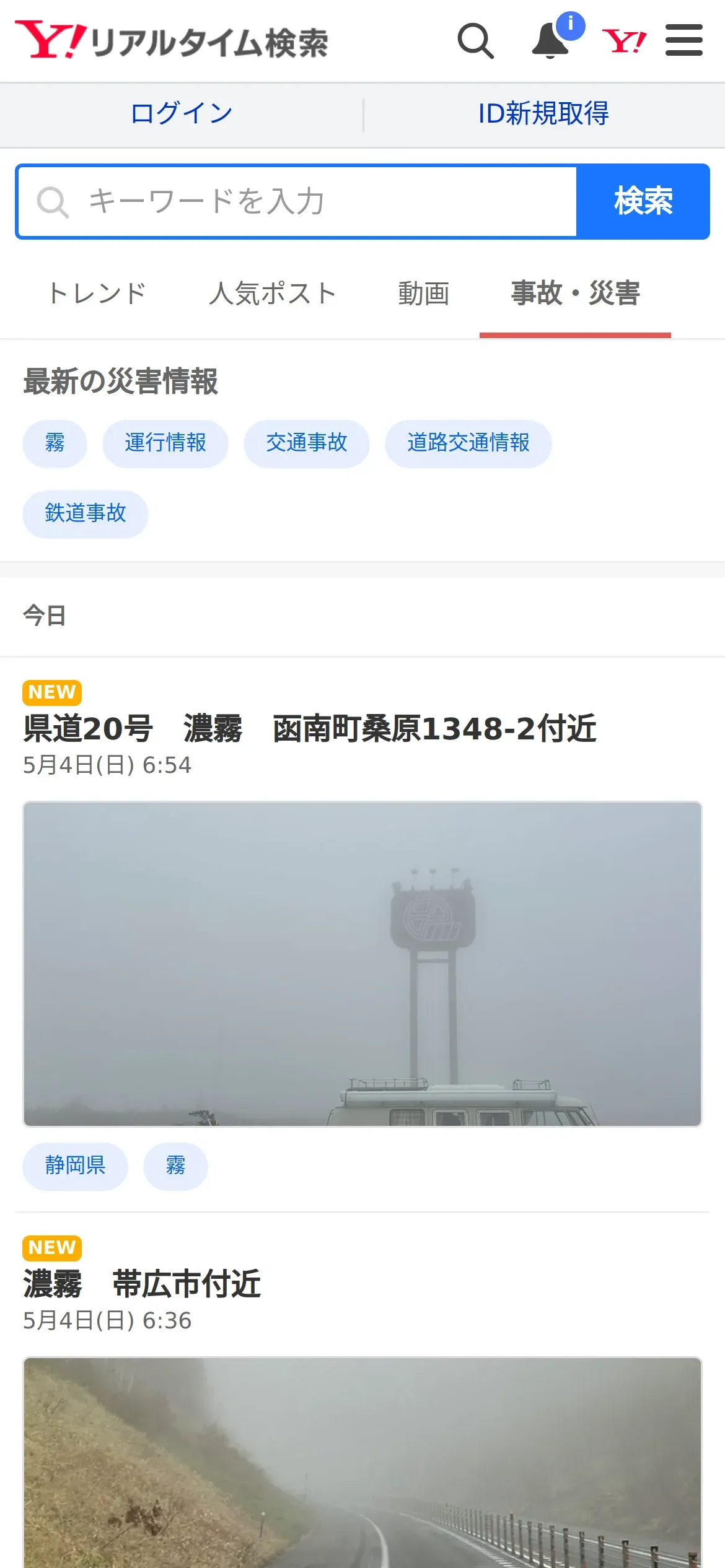Open the 県道20号 濃霧 函南町 report
Viewport: 725px width, 1568px height.
point(310,729)
